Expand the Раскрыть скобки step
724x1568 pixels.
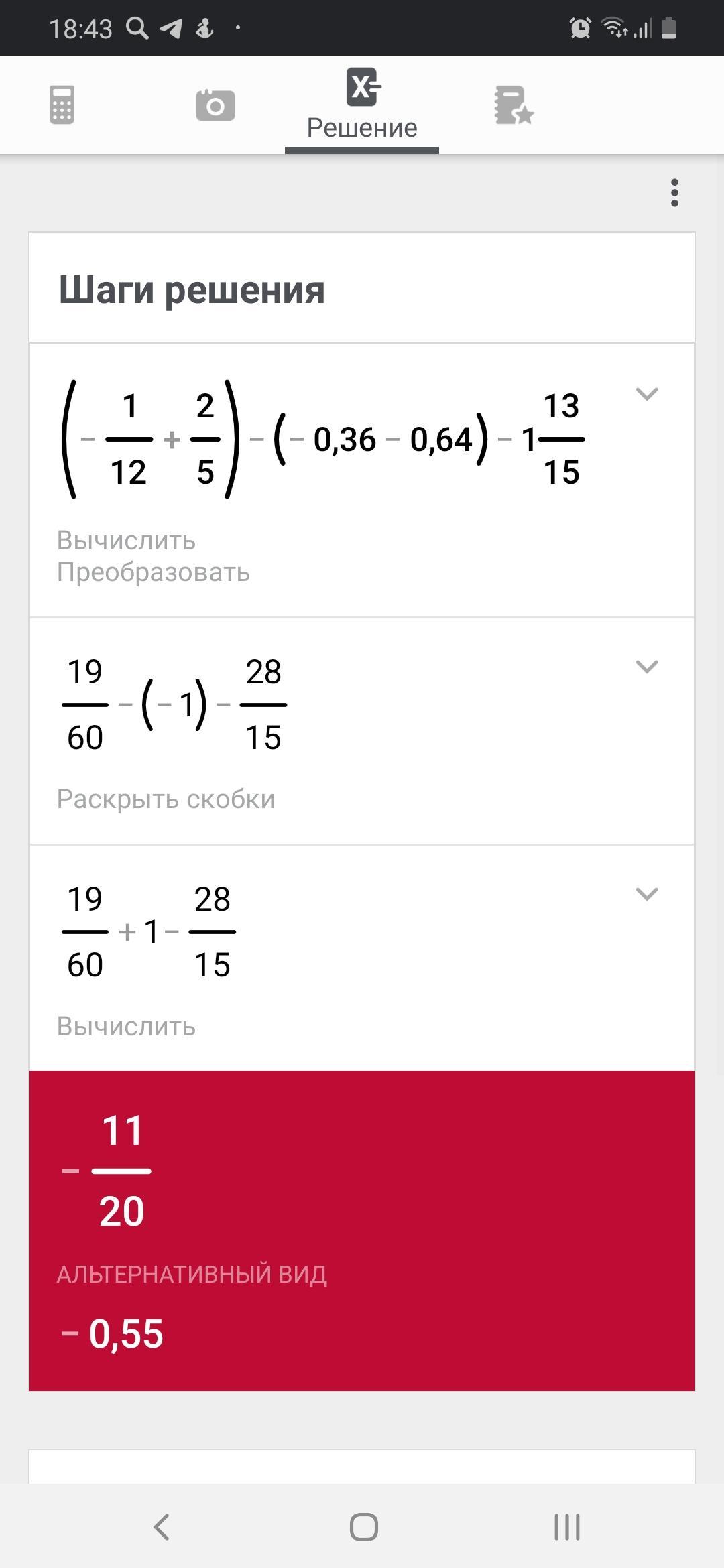coord(646,667)
